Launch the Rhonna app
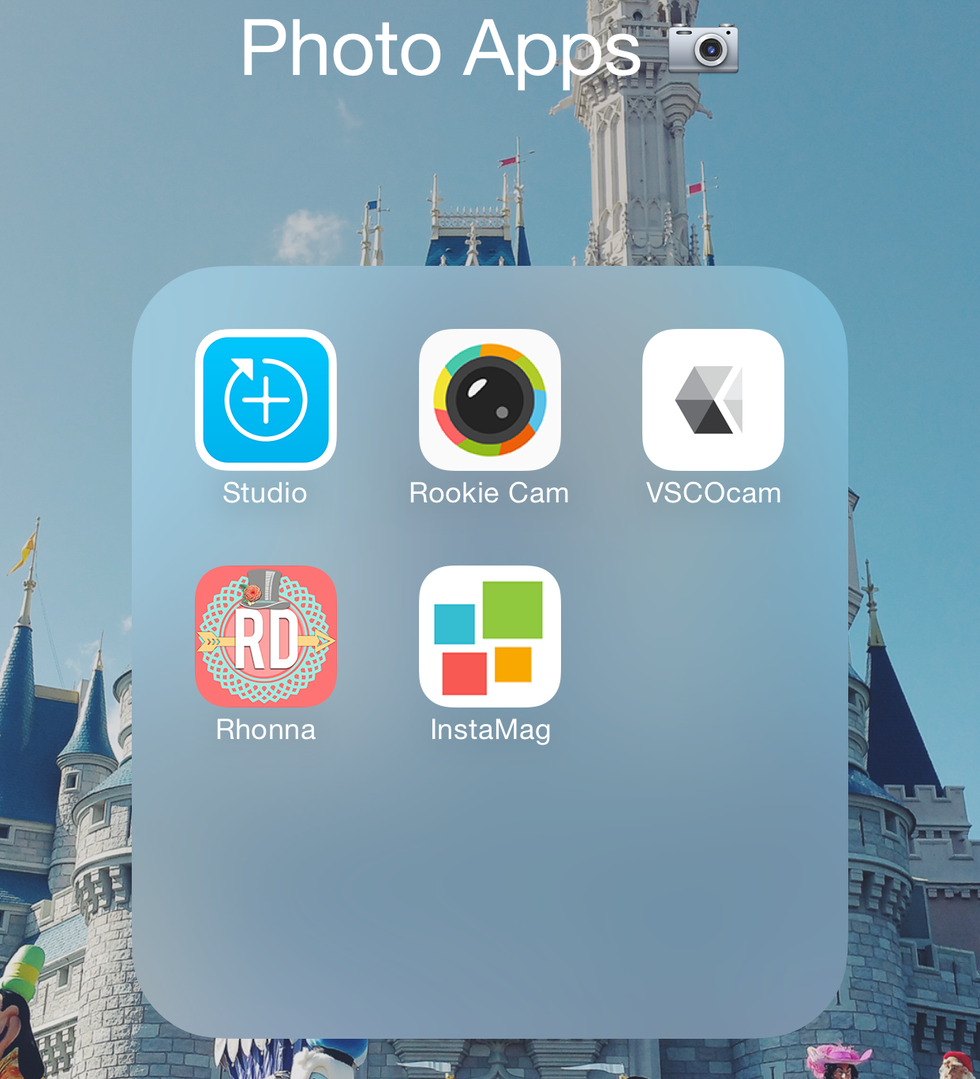The image size is (980, 1079). [266, 637]
